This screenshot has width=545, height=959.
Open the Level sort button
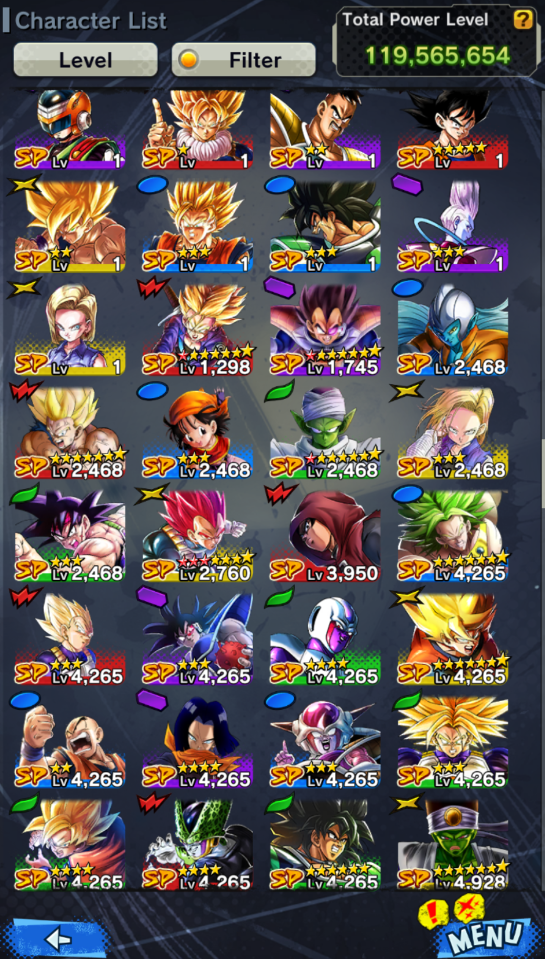tap(86, 60)
